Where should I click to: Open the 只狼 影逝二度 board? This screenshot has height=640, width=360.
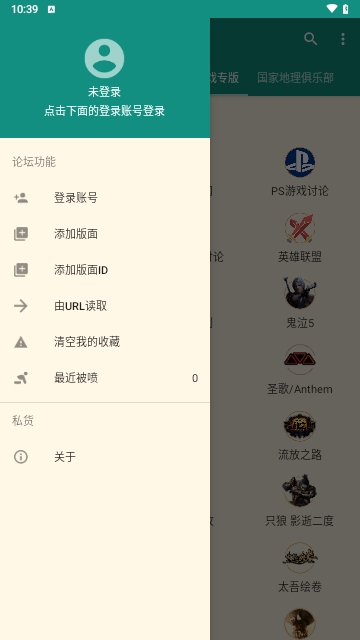(x=300, y=502)
